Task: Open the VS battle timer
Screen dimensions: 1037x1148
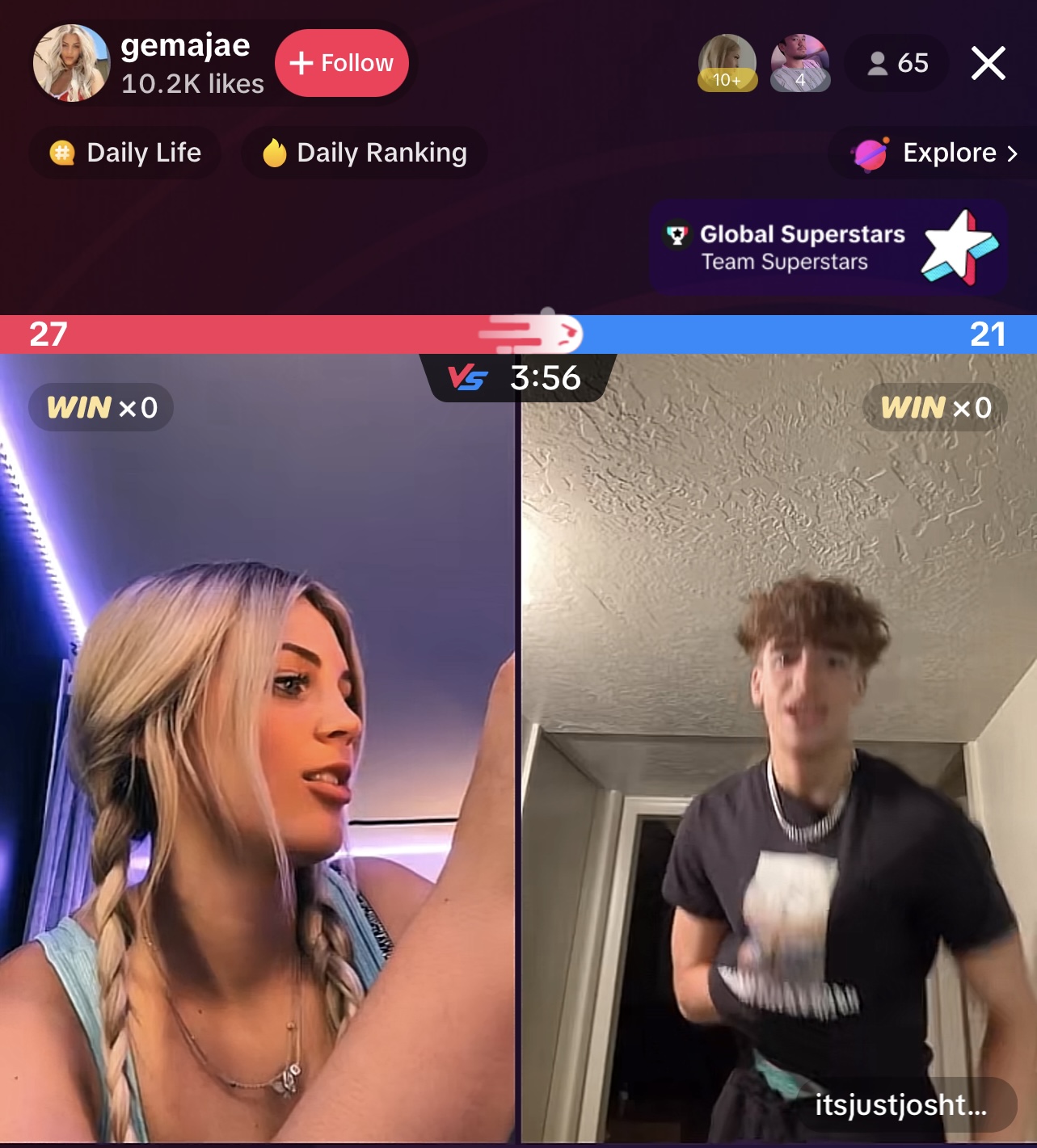Action: tap(517, 377)
